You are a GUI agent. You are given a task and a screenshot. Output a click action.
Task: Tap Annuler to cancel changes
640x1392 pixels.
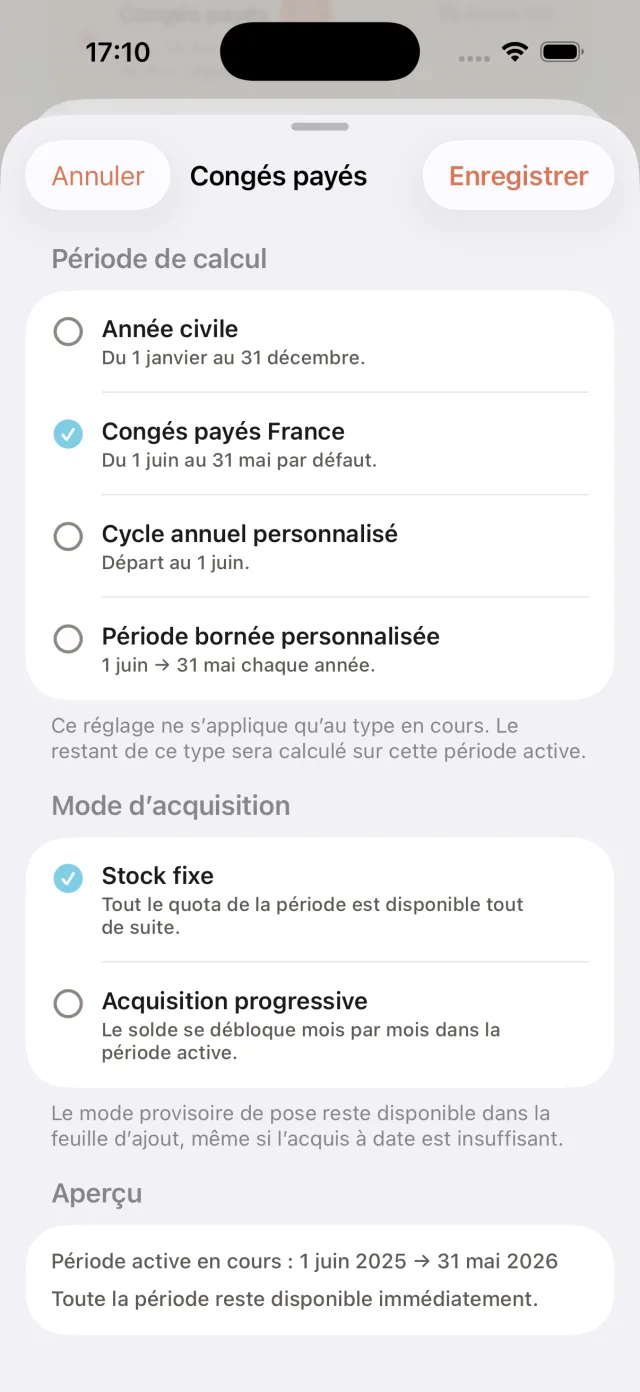(98, 176)
